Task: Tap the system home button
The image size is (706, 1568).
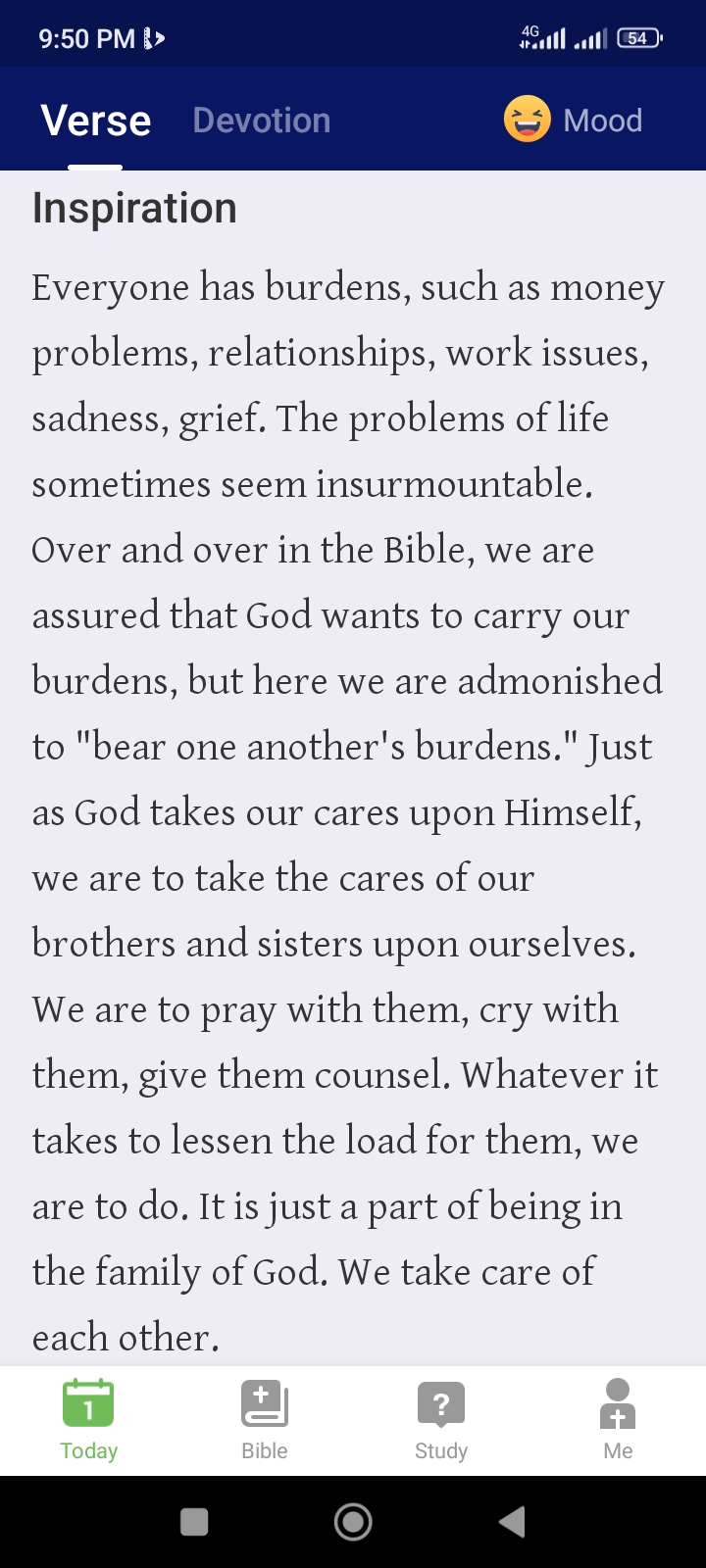Action: pyautogui.click(x=353, y=1522)
